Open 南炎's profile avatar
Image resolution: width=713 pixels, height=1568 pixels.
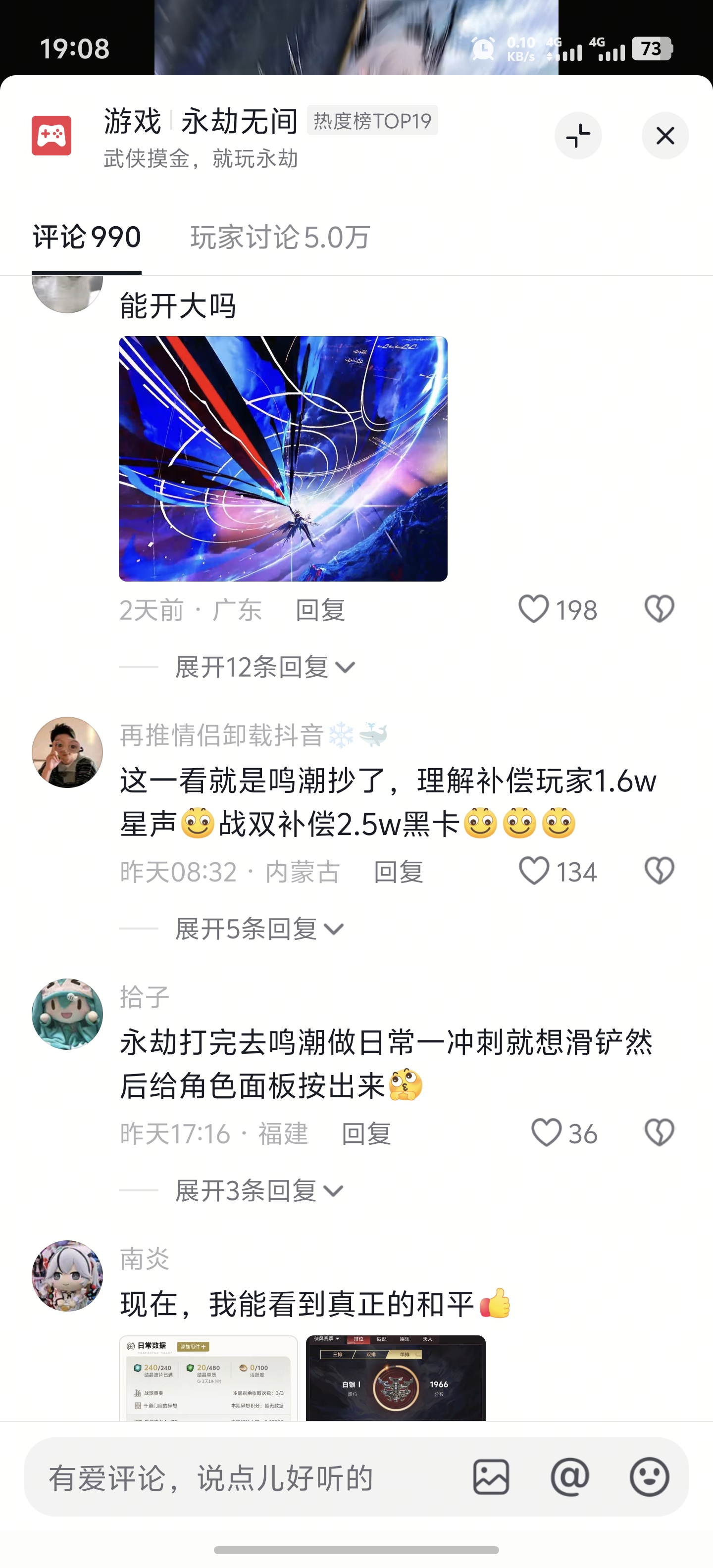(67, 1276)
